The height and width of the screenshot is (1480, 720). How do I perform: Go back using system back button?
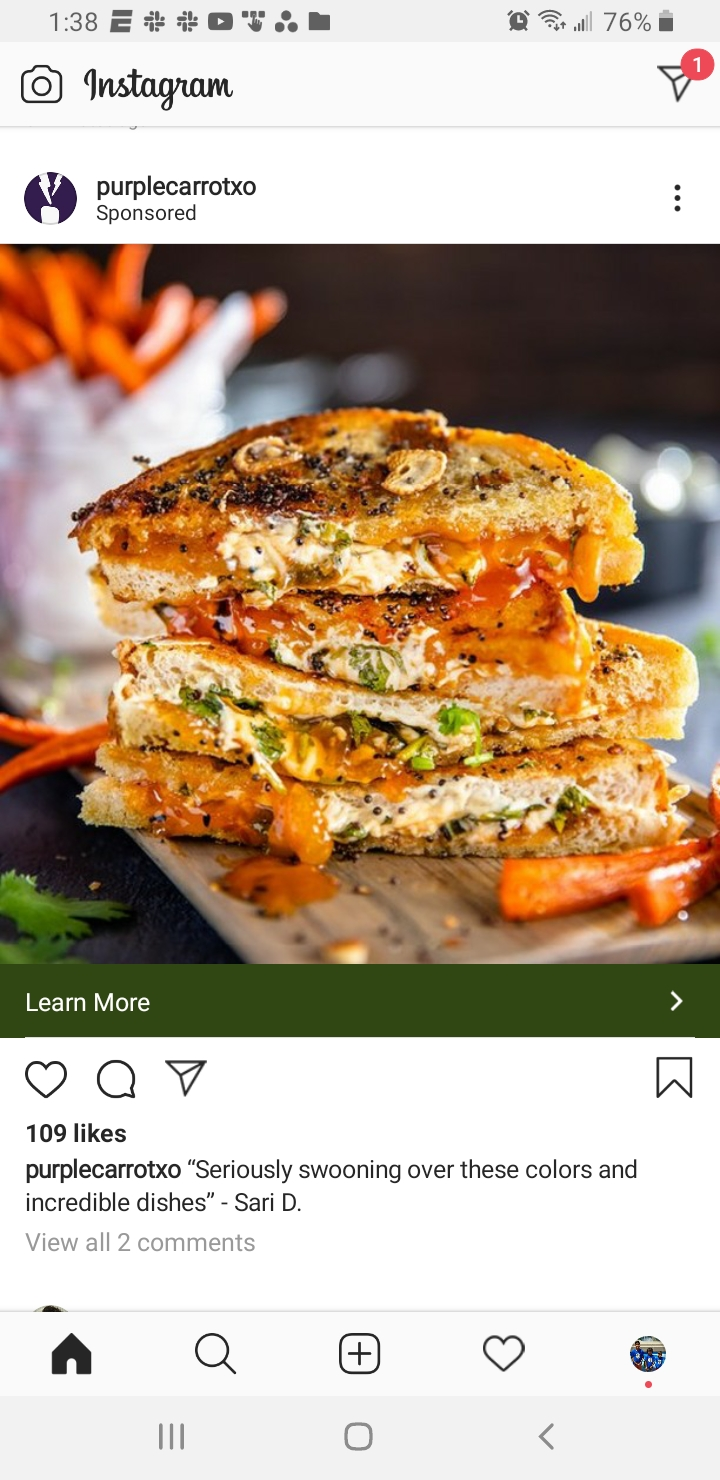click(x=546, y=1437)
